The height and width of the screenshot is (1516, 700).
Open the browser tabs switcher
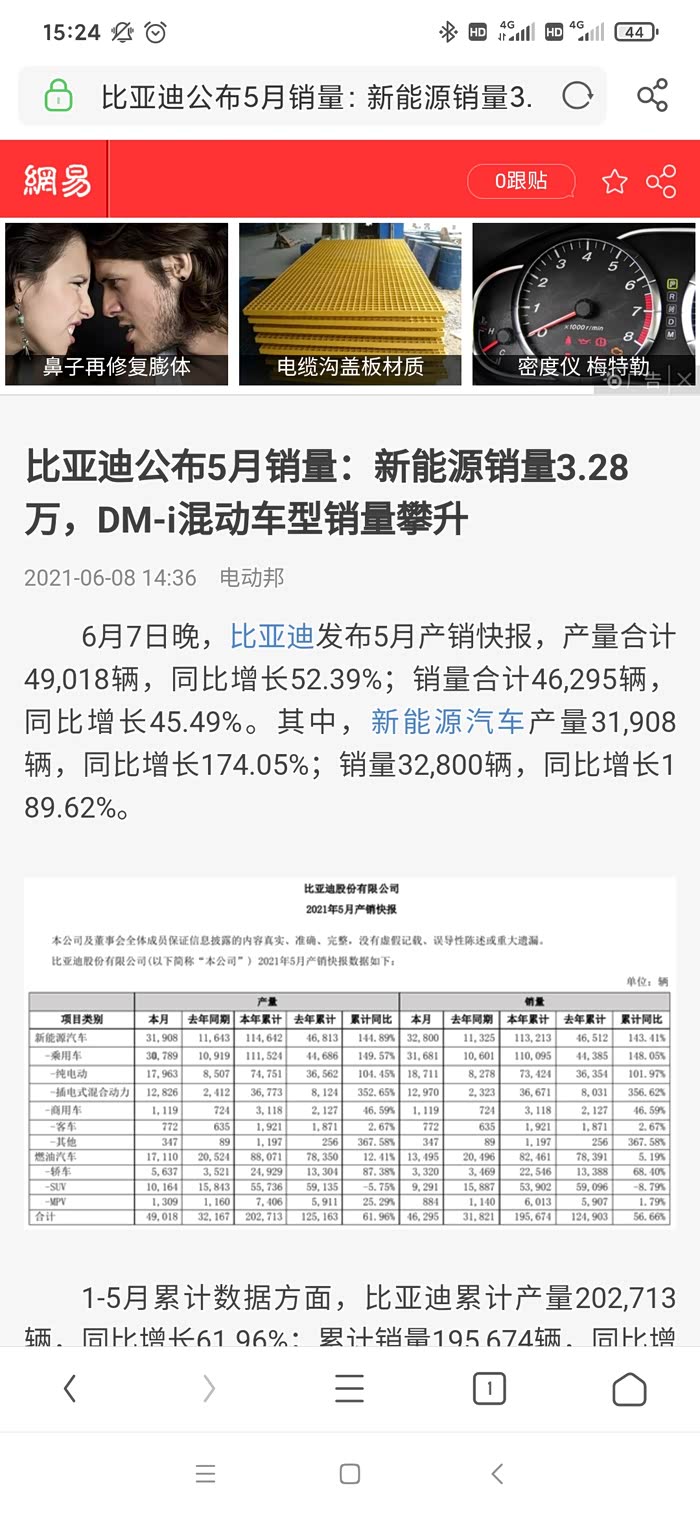tap(489, 1388)
